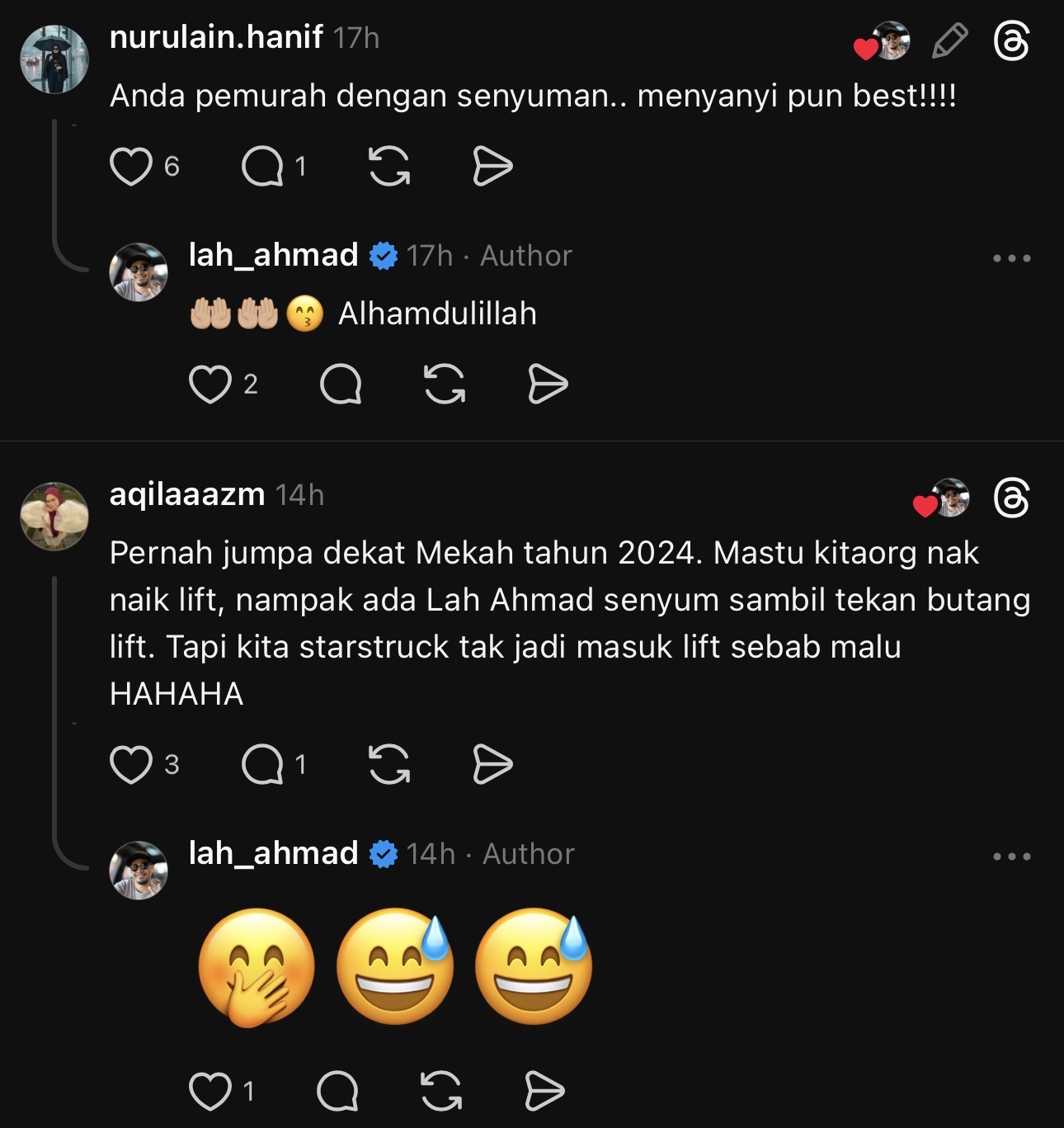Repost nurulain.hanif's comment
This screenshot has width=1064, height=1128.
click(x=388, y=167)
